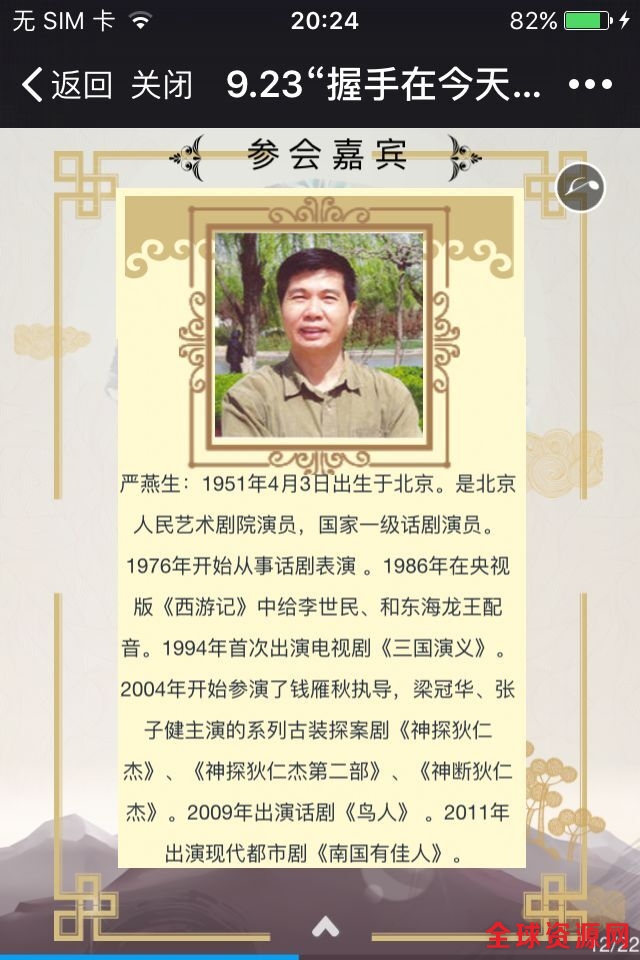
Task: Close the page via 关闭
Action: tap(161, 86)
